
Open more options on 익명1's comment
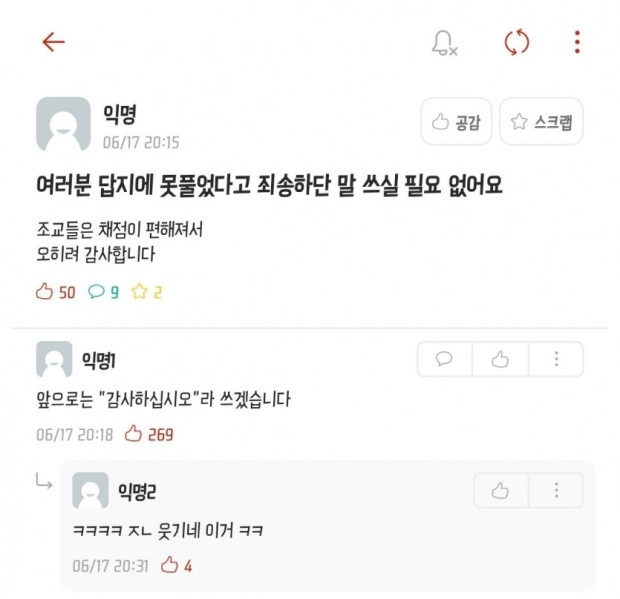click(556, 359)
